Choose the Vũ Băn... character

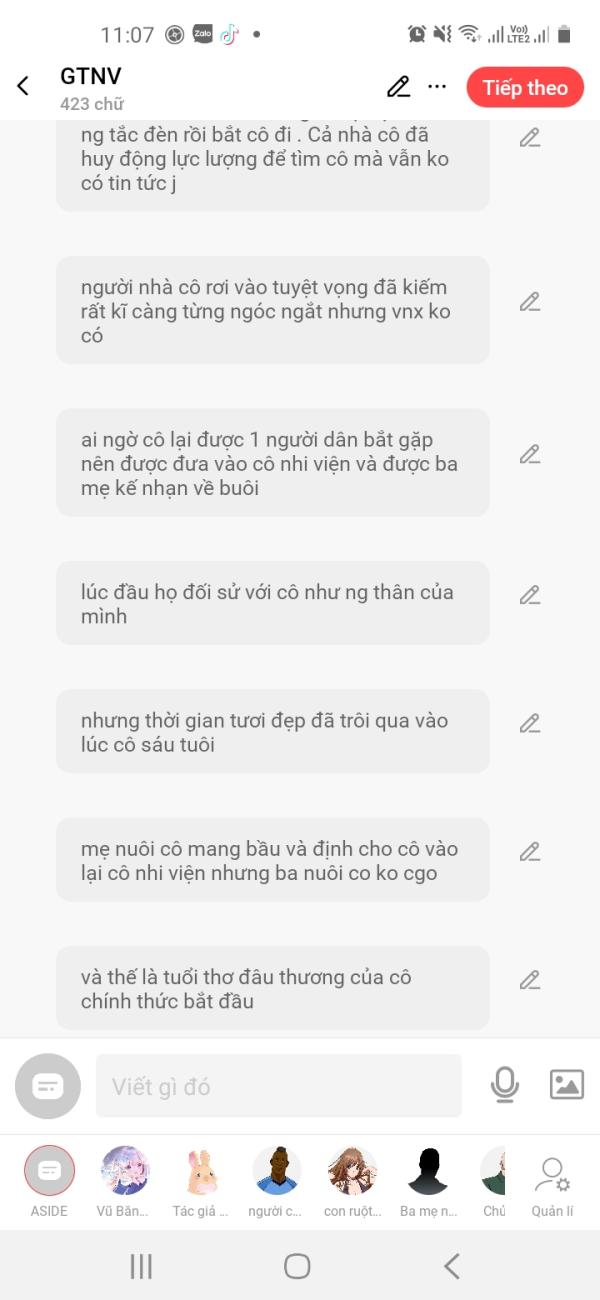click(x=125, y=1182)
